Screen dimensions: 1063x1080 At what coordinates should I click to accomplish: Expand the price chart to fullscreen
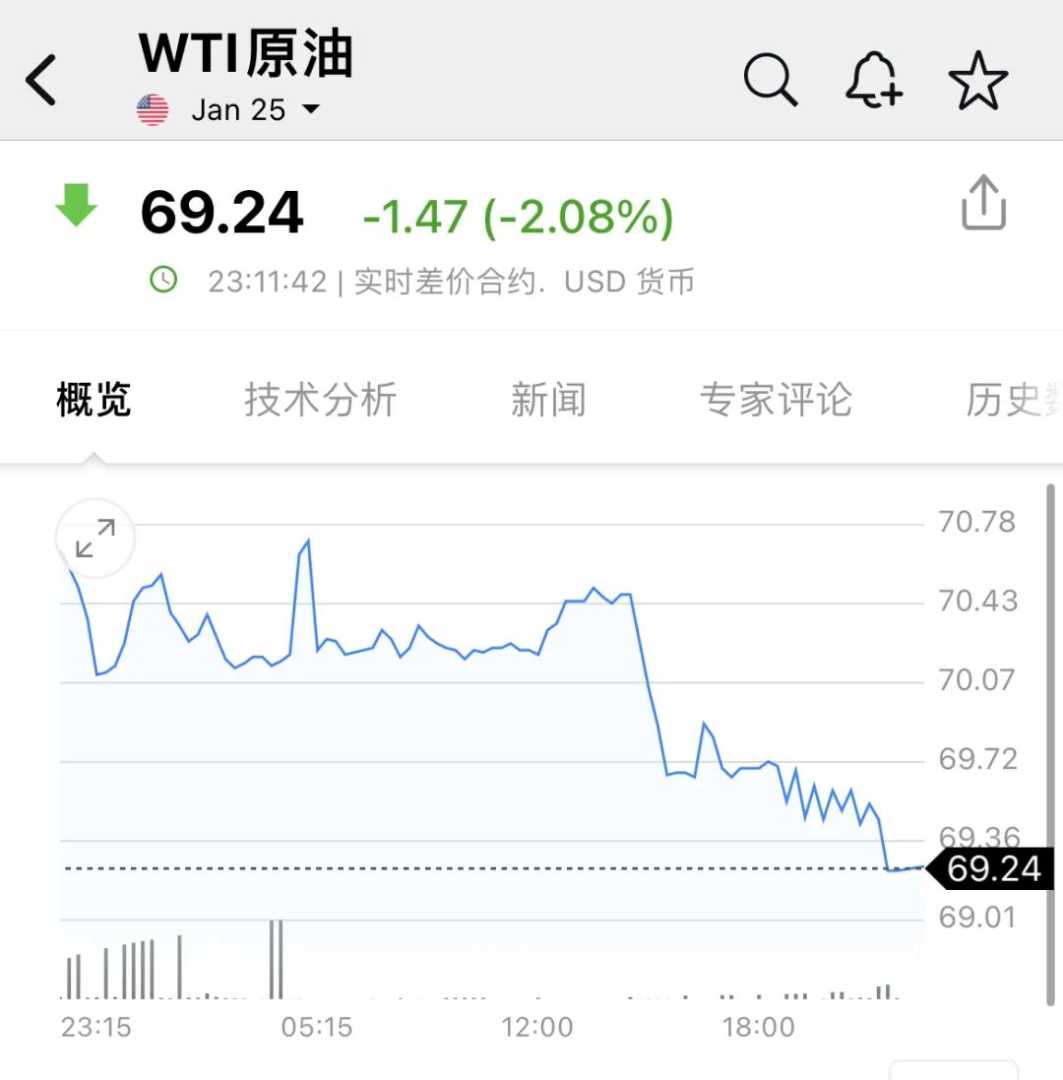pos(96,538)
